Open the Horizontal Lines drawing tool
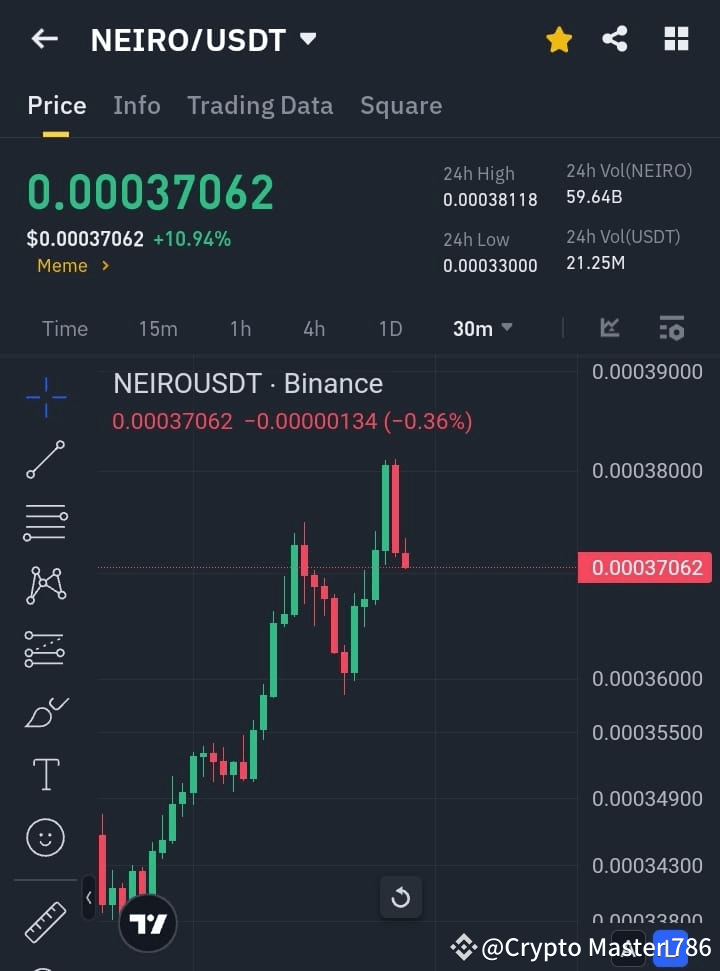720x971 pixels. pyautogui.click(x=45, y=523)
